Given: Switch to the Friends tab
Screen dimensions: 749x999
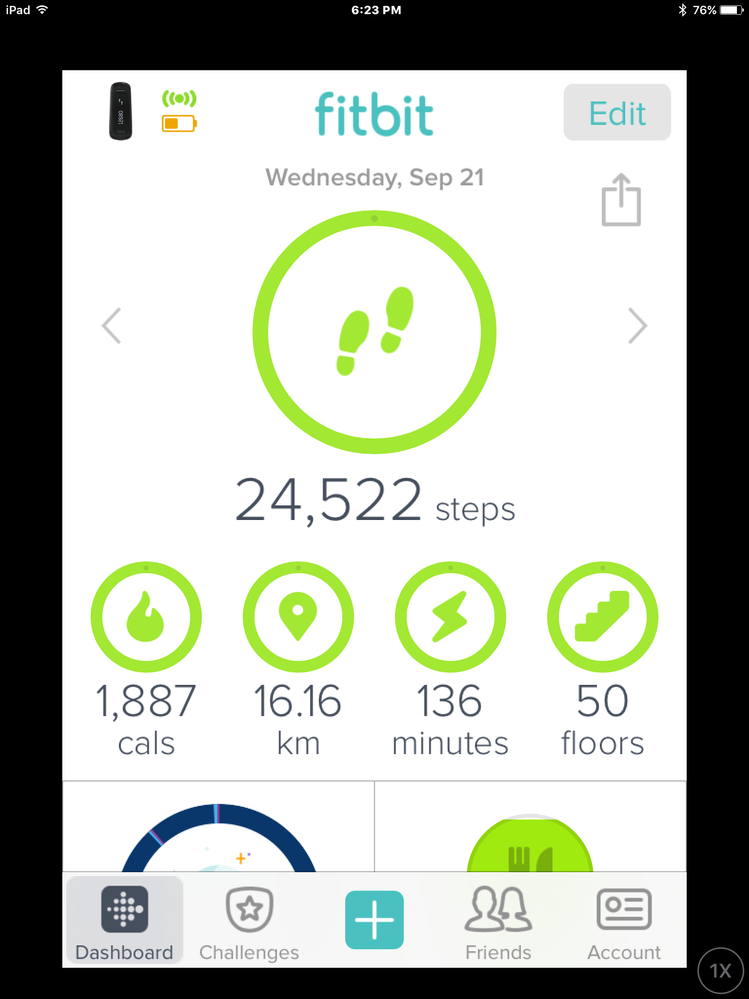Looking at the screenshot, I should pyautogui.click(x=498, y=922).
